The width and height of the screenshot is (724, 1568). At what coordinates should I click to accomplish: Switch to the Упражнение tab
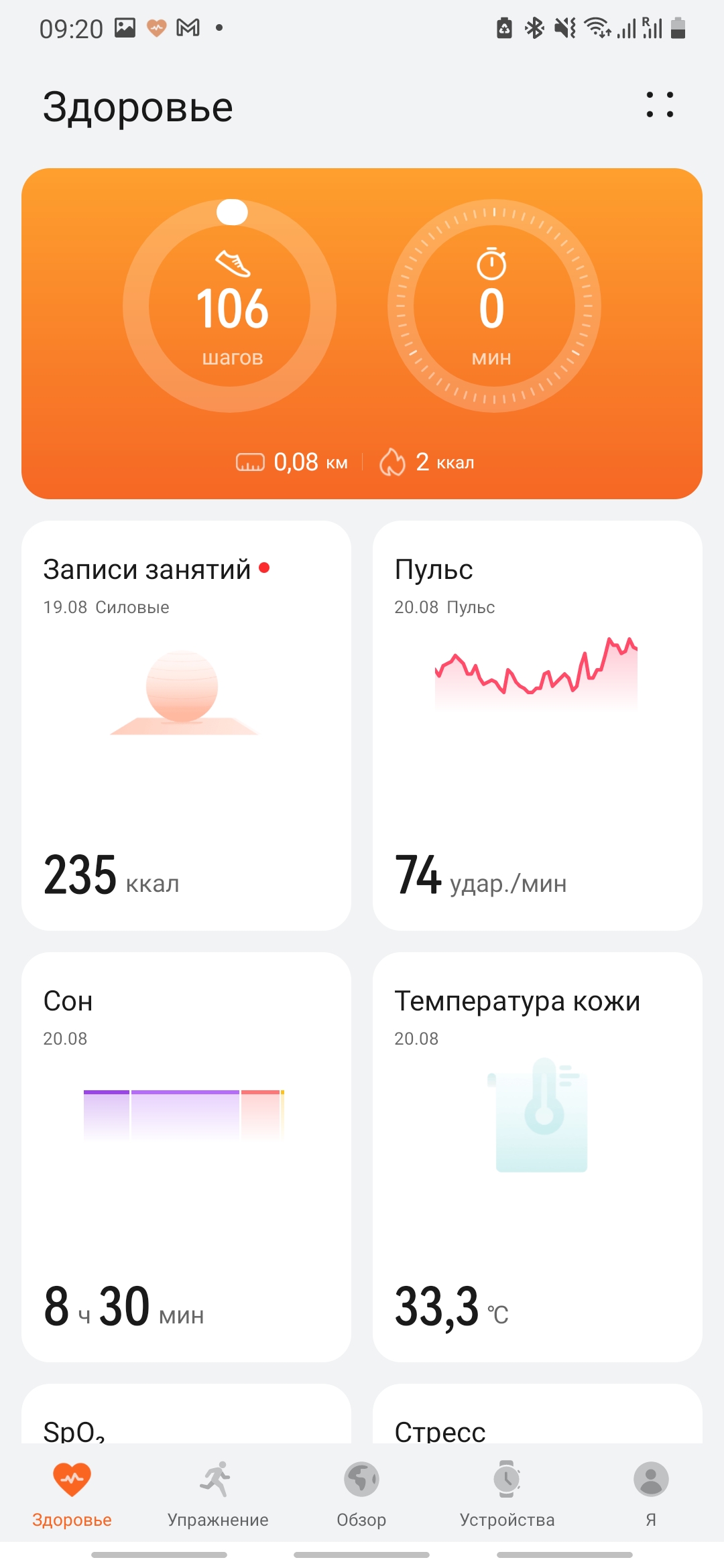pyautogui.click(x=217, y=1492)
